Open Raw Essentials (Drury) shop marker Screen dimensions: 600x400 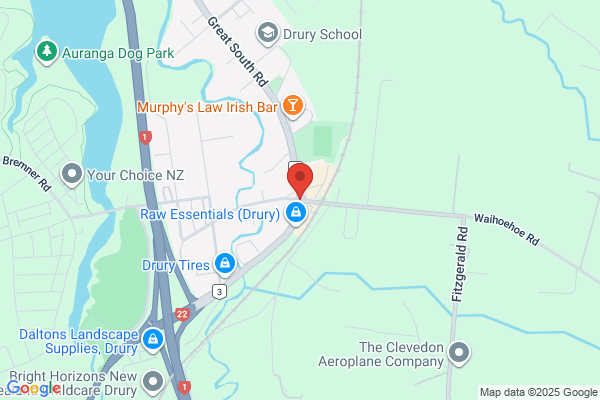[296, 213]
